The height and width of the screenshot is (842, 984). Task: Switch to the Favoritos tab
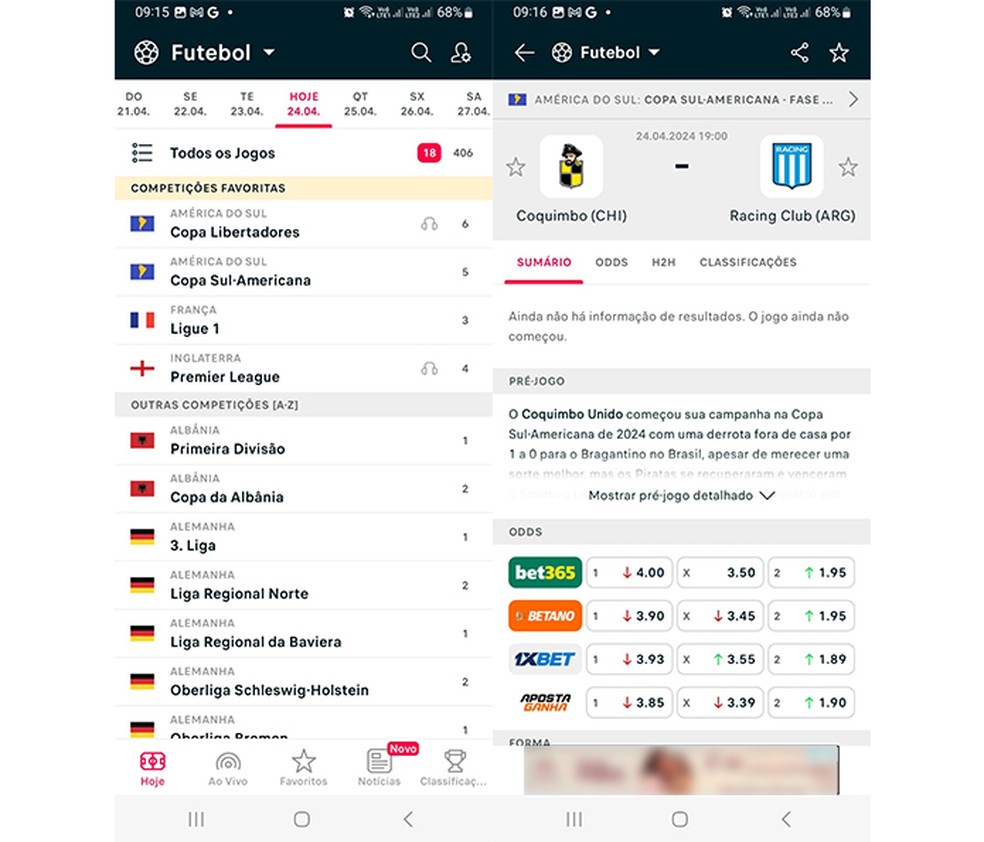(303, 767)
